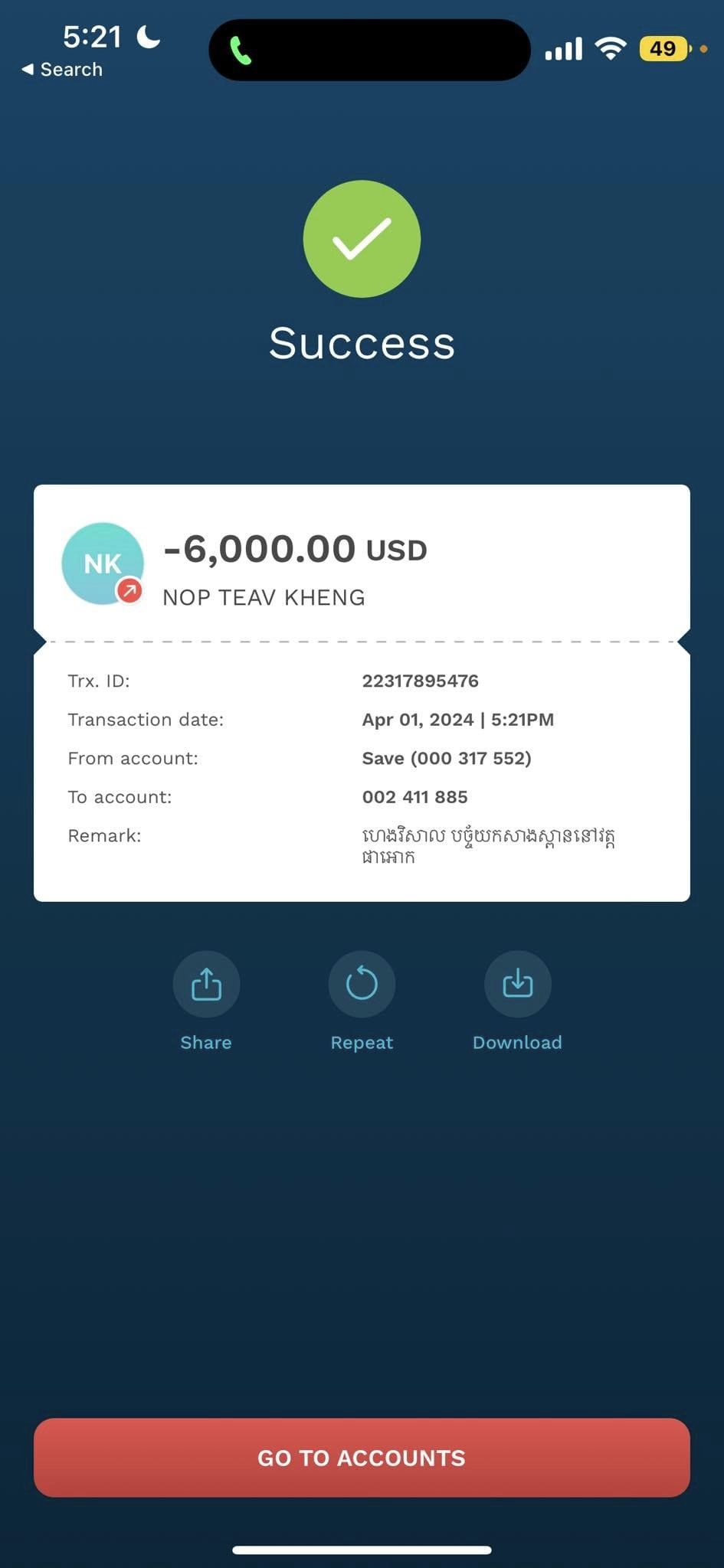The height and width of the screenshot is (1568, 724).
Task: Tap GO TO ACCOUNTS button
Action: (362, 1457)
